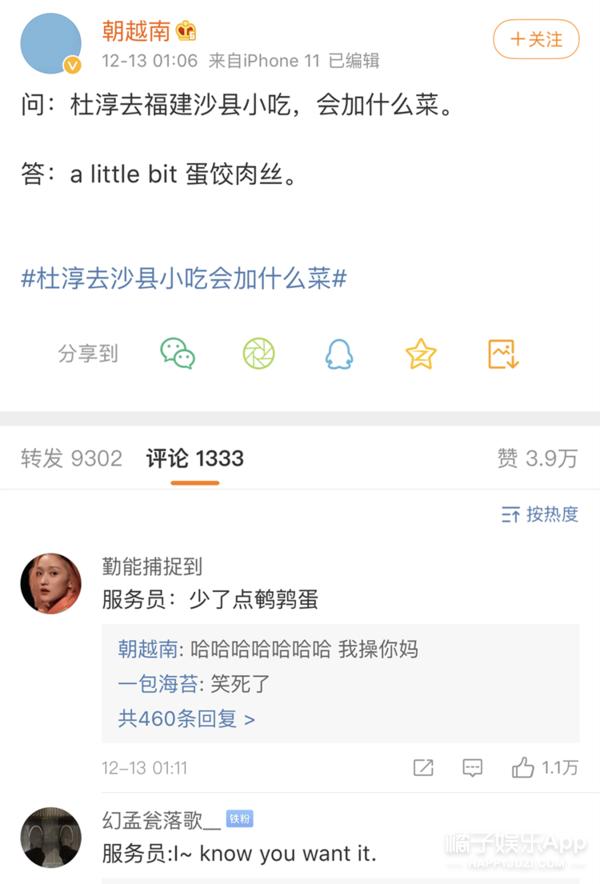Select the 评论 1333 tab

click(195, 458)
